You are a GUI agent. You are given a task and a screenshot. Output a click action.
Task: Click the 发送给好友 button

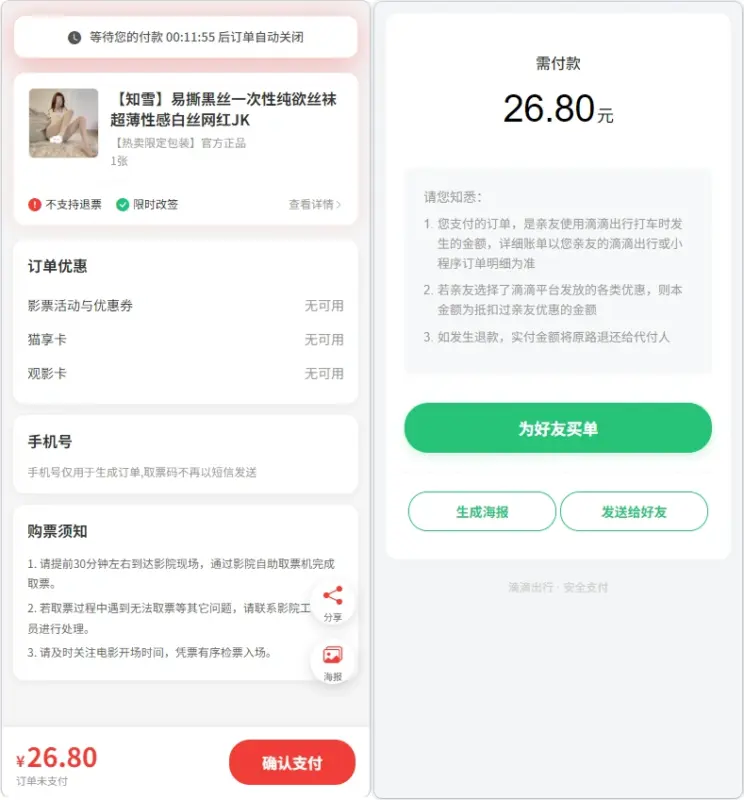click(633, 511)
